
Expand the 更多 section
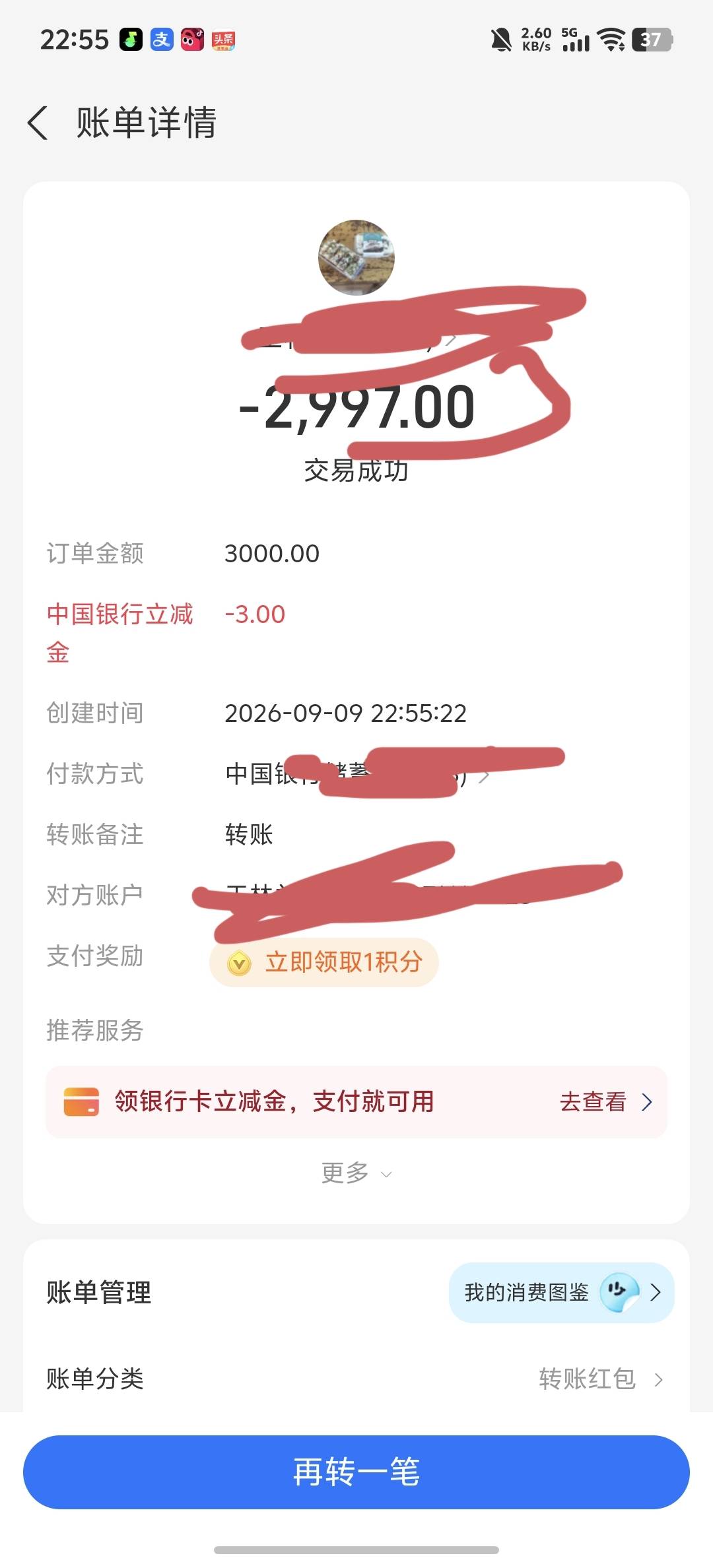coord(356,1173)
